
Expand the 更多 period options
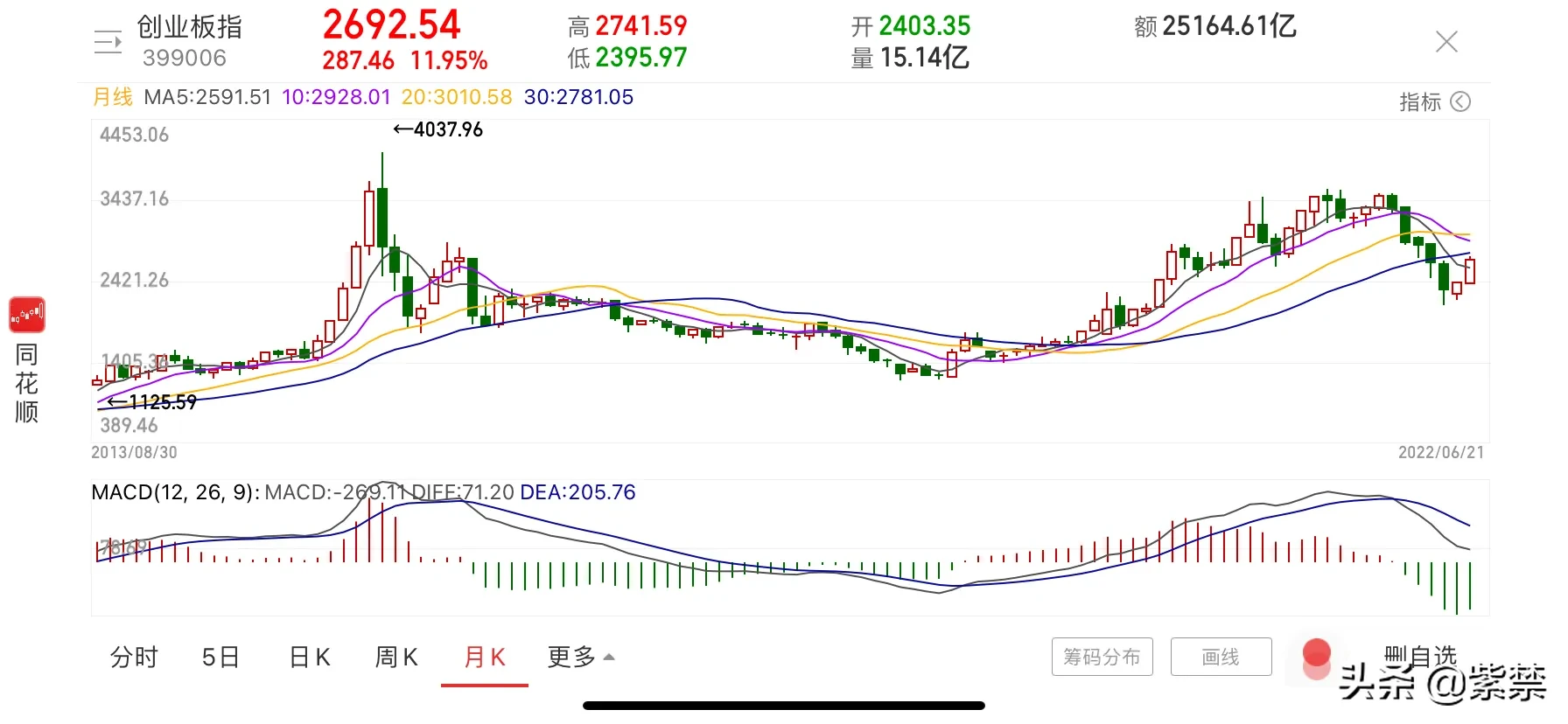point(580,657)
